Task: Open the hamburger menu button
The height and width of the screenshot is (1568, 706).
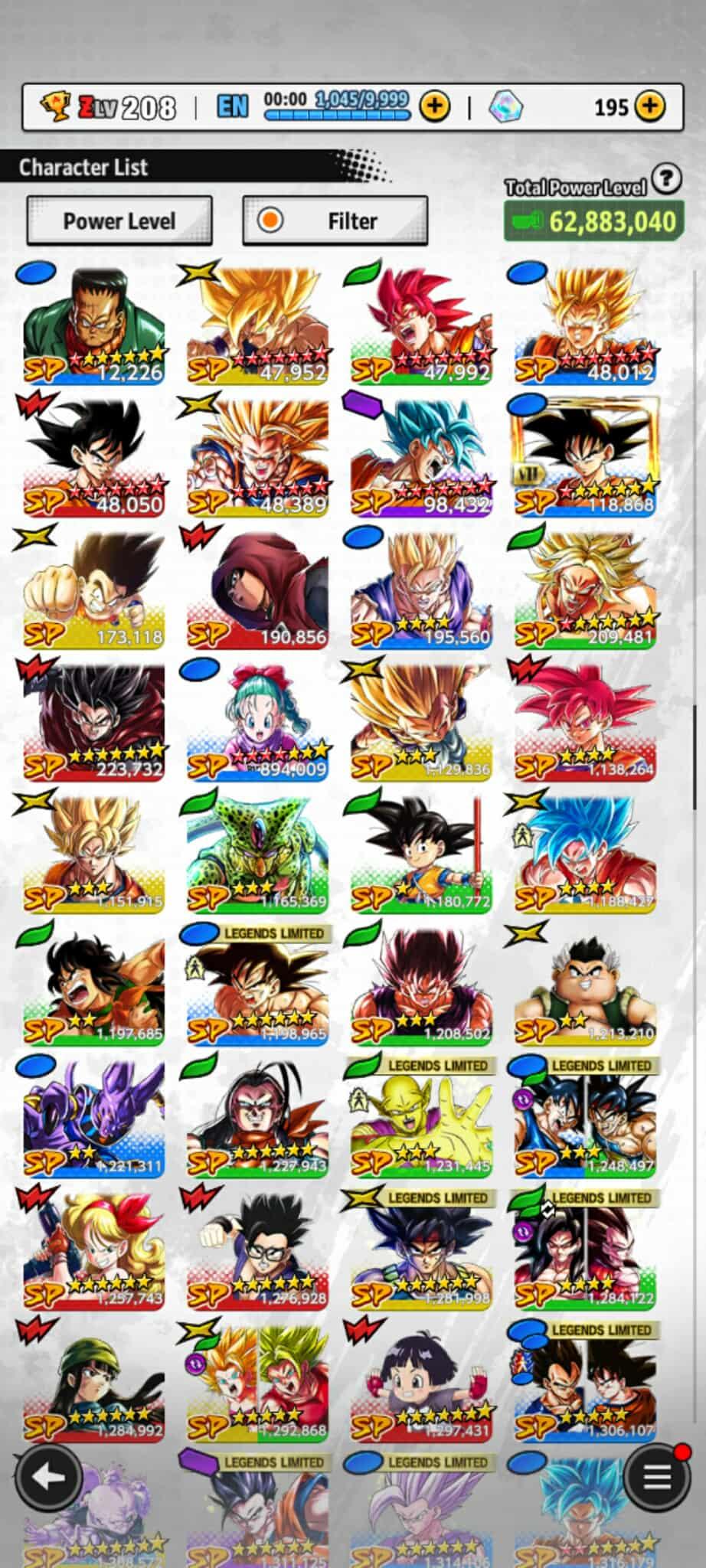Action: coord(656,1477)
